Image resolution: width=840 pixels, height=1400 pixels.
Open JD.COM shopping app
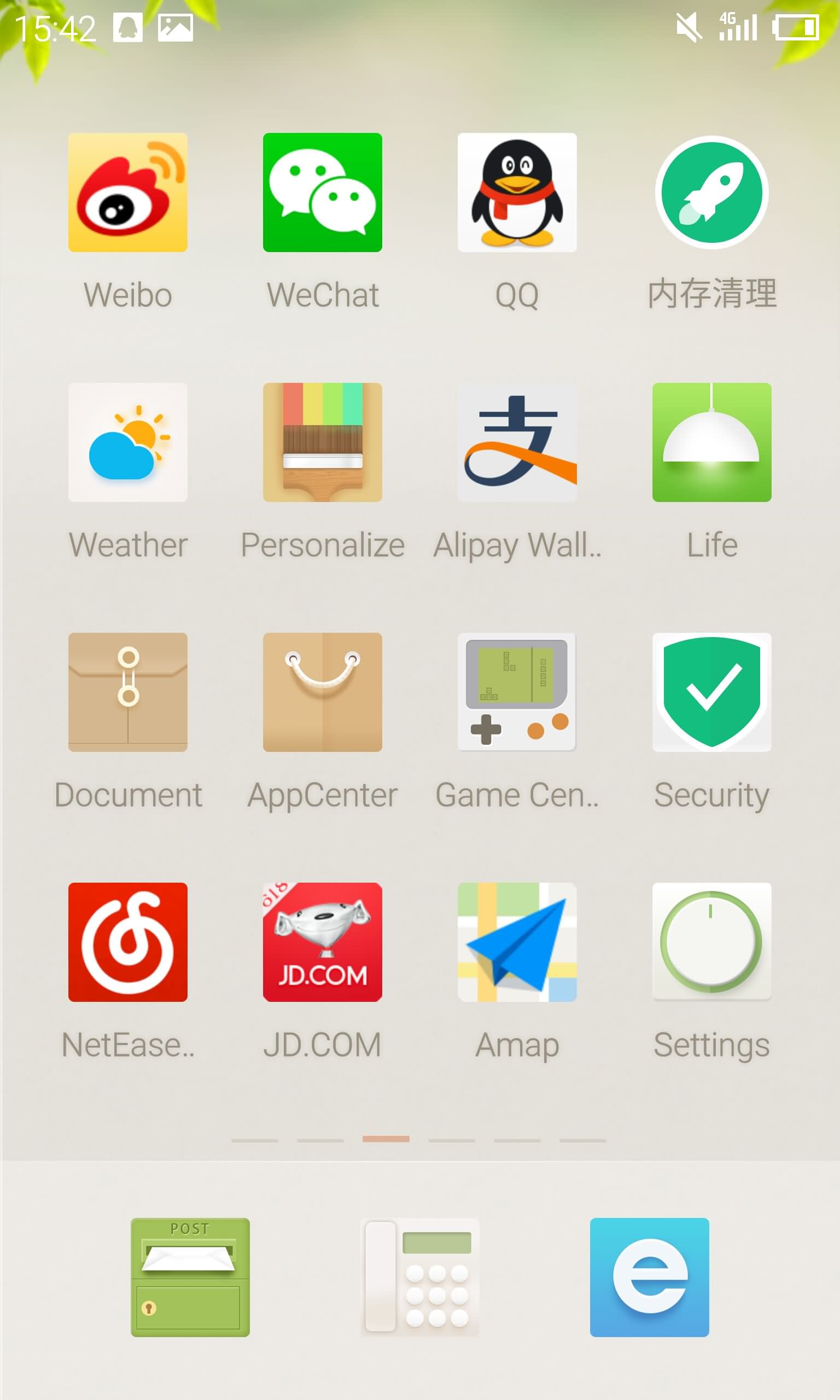point(323,942)
